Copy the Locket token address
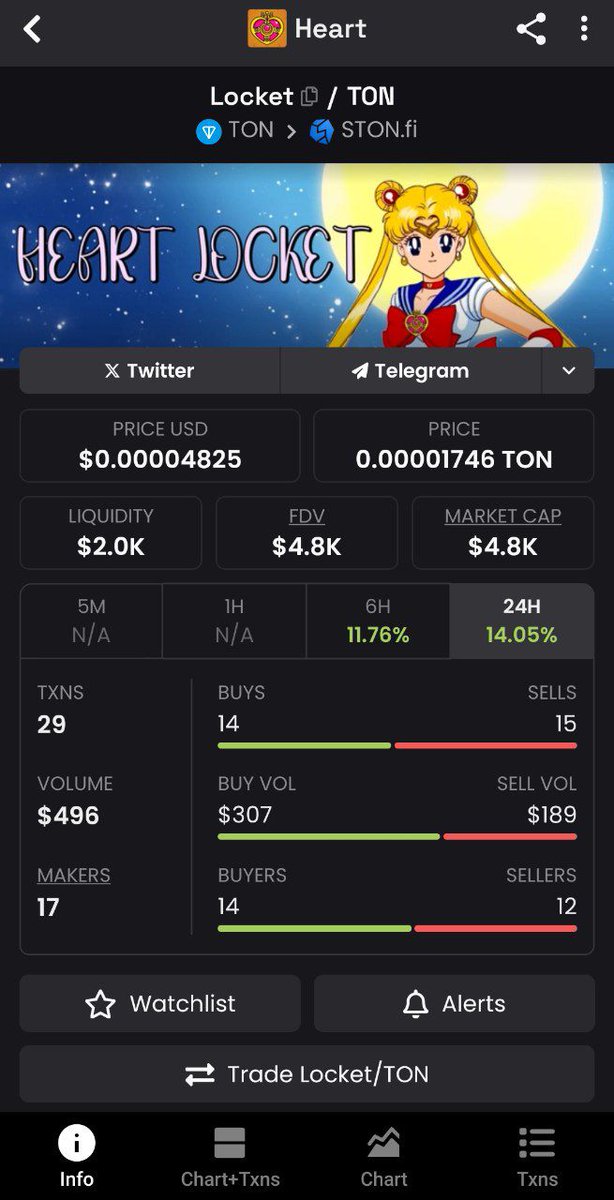The height and width of the screenshot is (1200, 614). [x=310, y=97]
